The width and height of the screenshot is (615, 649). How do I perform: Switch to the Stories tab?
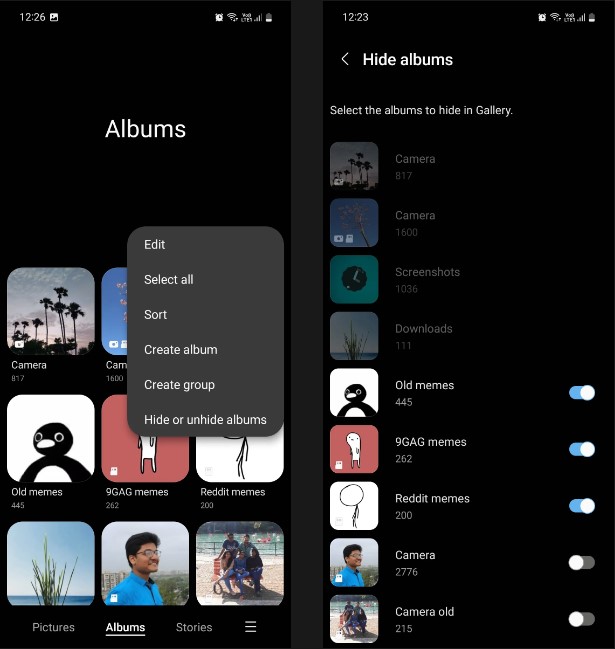tap(194, 627)
